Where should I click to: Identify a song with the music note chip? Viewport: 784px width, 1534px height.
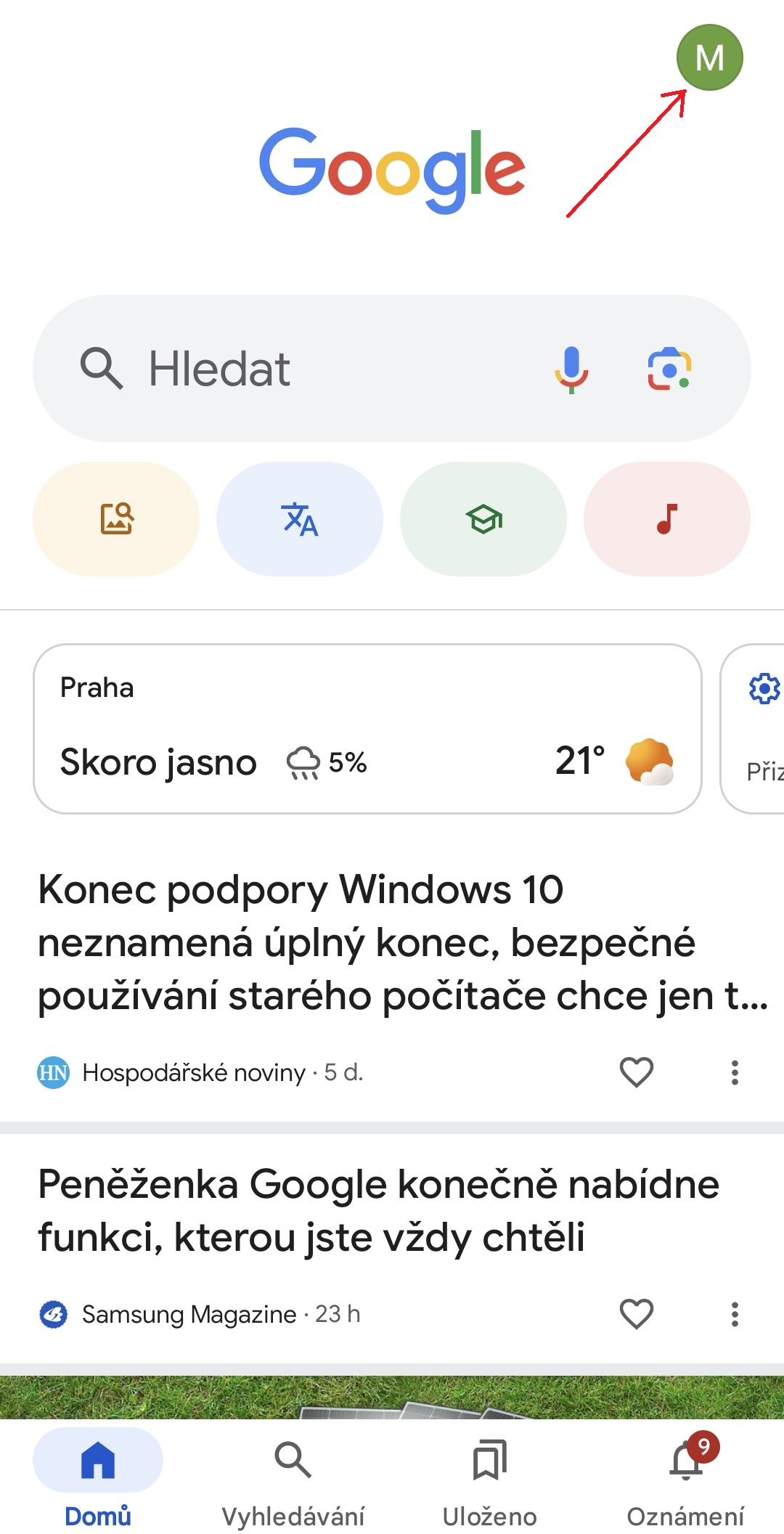(x=667, y=519)
